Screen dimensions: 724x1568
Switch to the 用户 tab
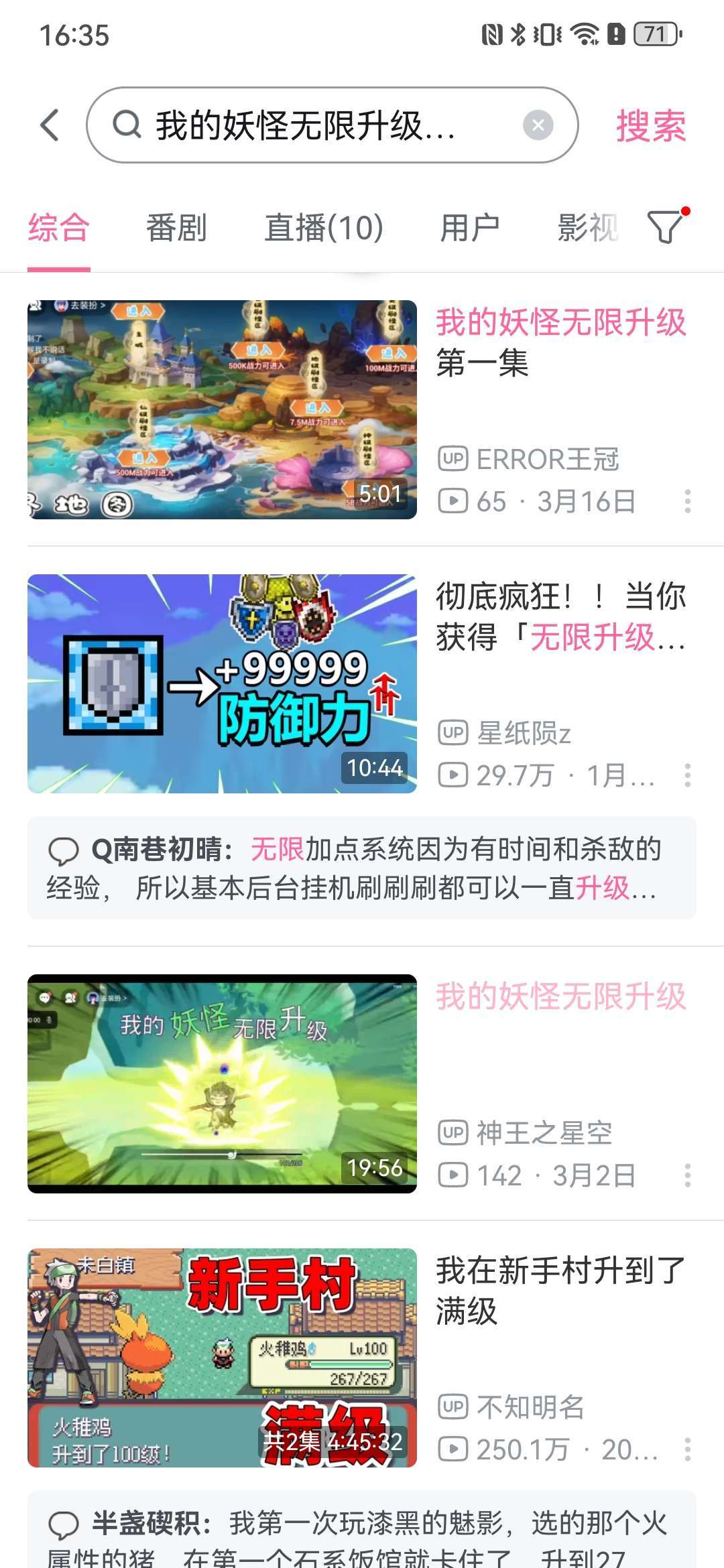(x=469, y=228)
